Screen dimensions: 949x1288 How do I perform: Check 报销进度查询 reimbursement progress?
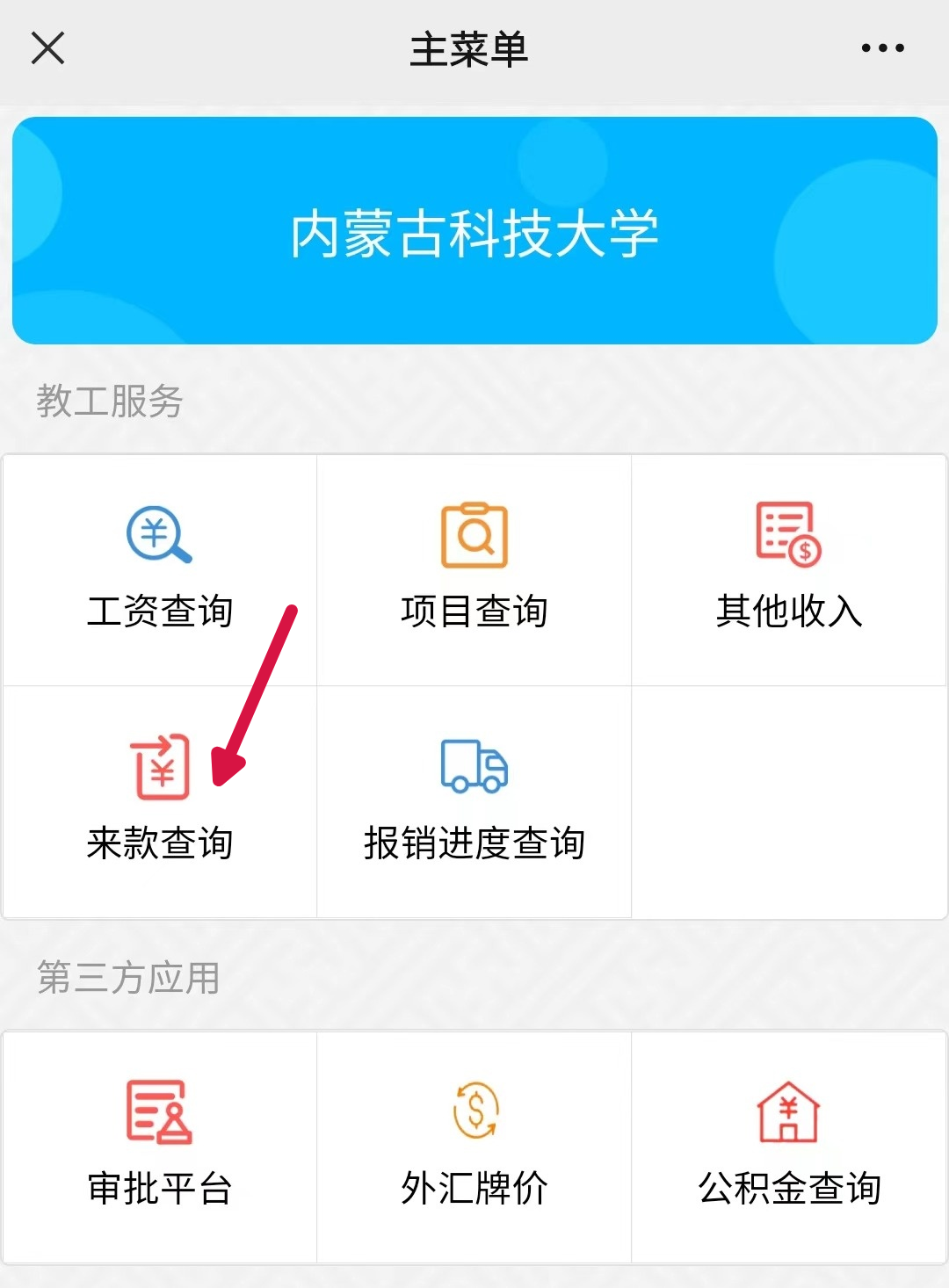point(474,801)
